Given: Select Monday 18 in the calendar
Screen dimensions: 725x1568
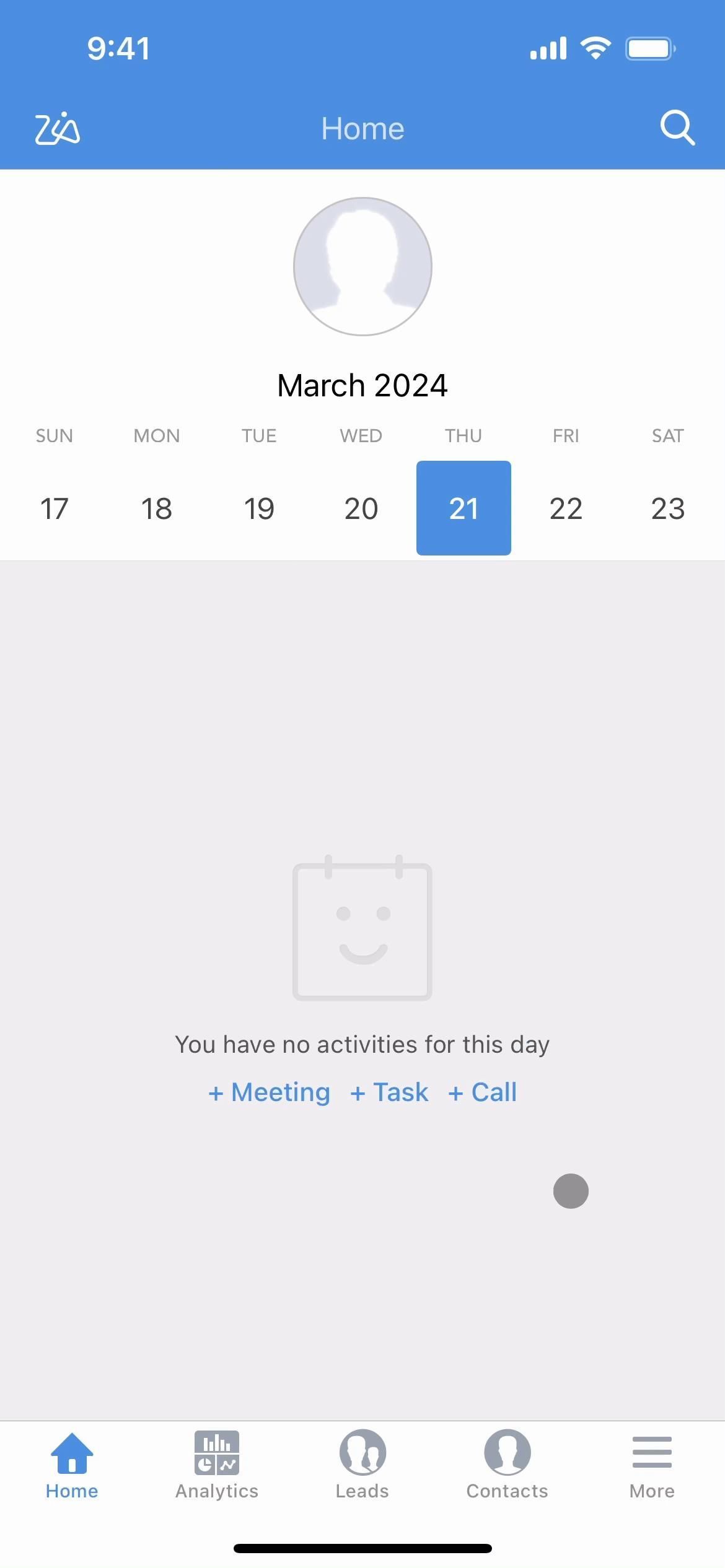Looking at the screenshot, I should [x=157, y=508].
